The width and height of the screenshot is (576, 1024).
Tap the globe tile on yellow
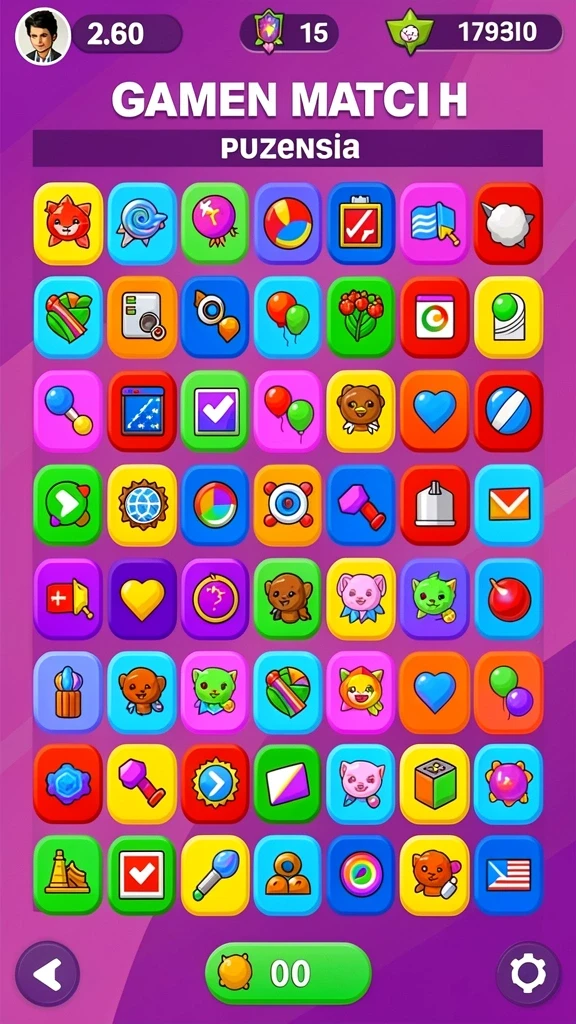click(x=142, y=505)
